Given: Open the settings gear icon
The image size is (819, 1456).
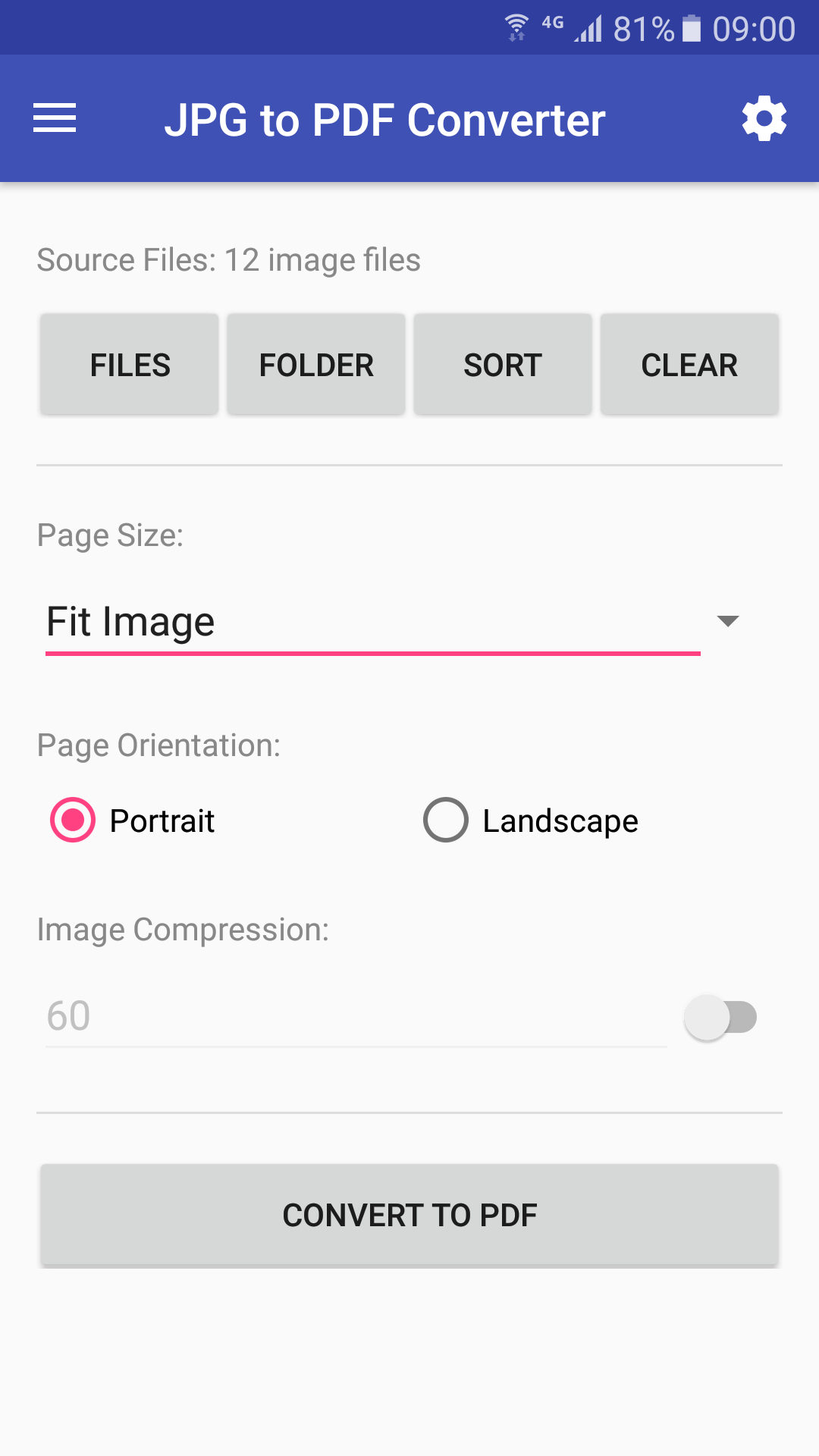Looking at the screenshot, I should point(763,118).
